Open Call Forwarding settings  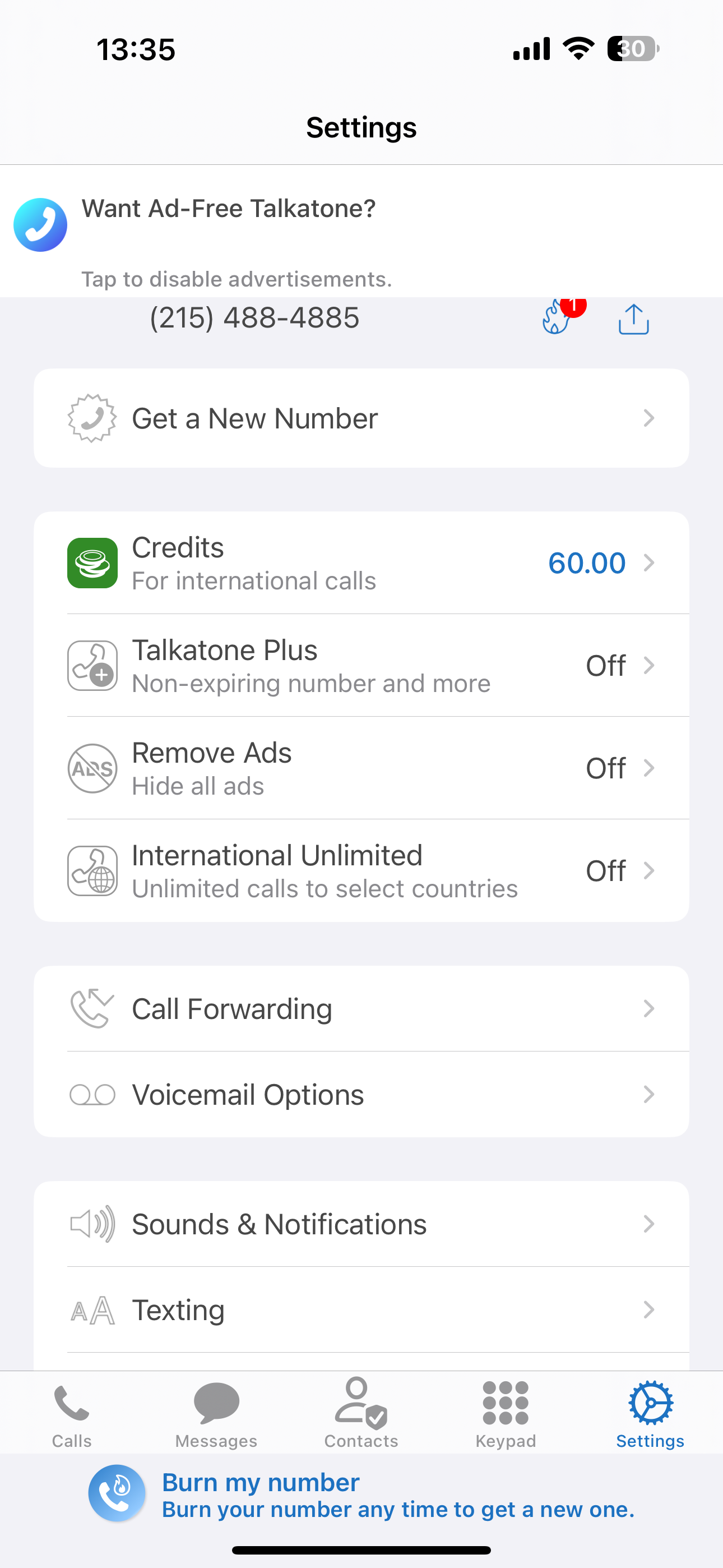[361, 1009]
